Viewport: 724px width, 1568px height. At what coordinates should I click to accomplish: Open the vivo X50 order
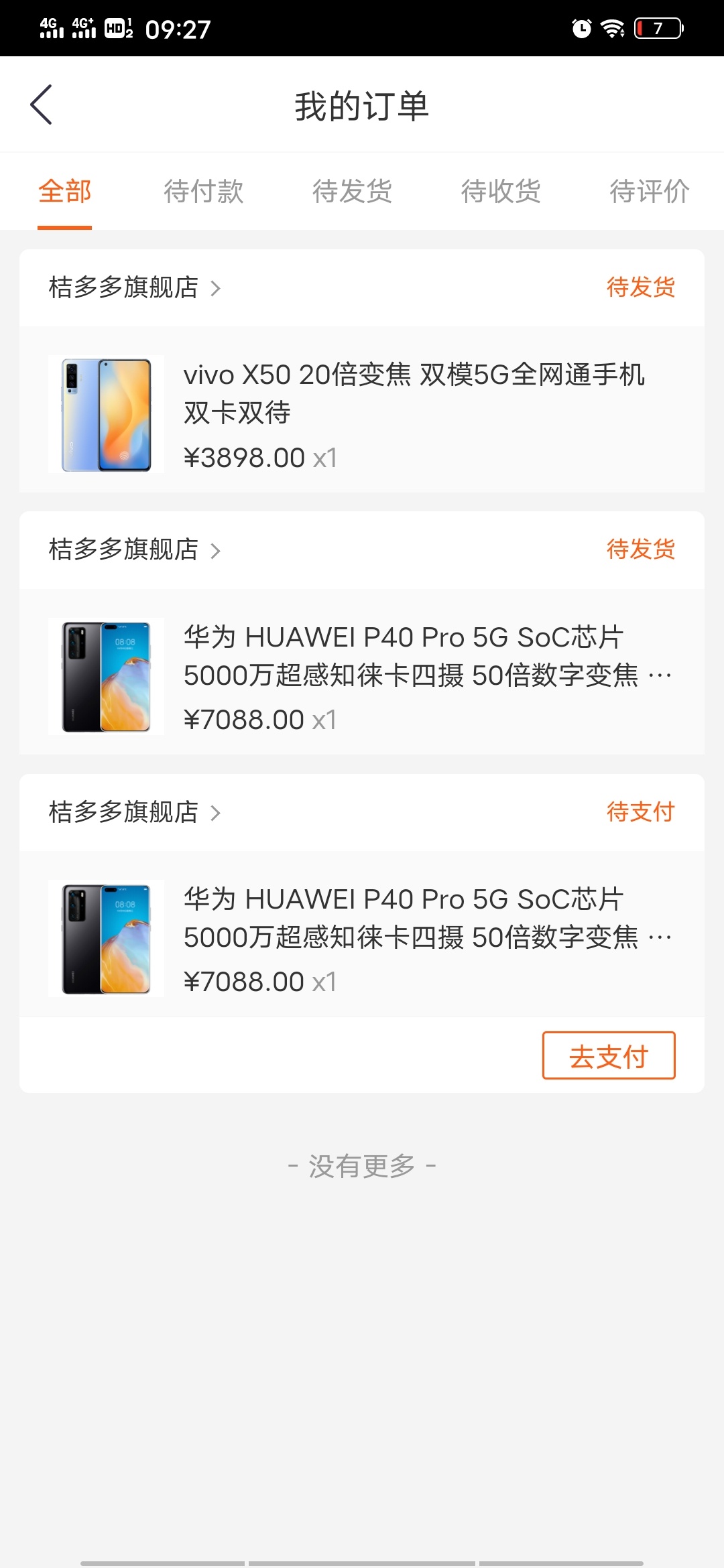click(362, 409)
